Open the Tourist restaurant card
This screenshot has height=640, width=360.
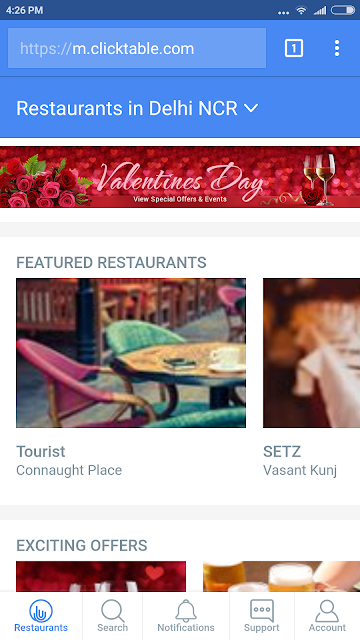pos(131,378)
